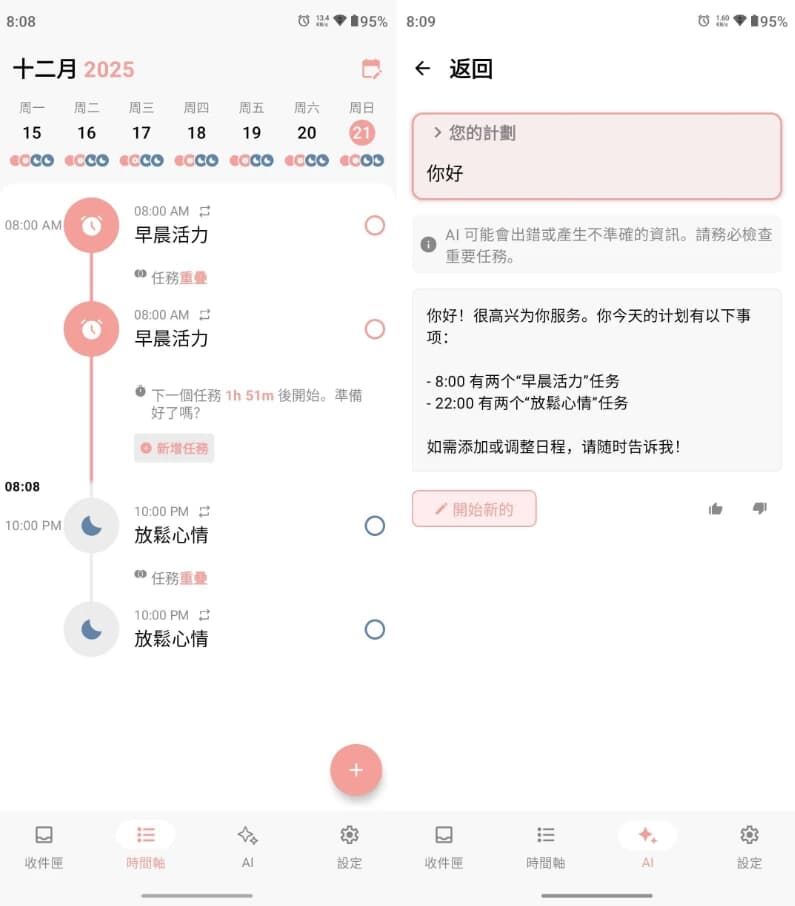Viewport: 795px width, 906px height.
Task: Expand the 您的計劃 section
Action: pyautogui.click(x=475, y=132)
